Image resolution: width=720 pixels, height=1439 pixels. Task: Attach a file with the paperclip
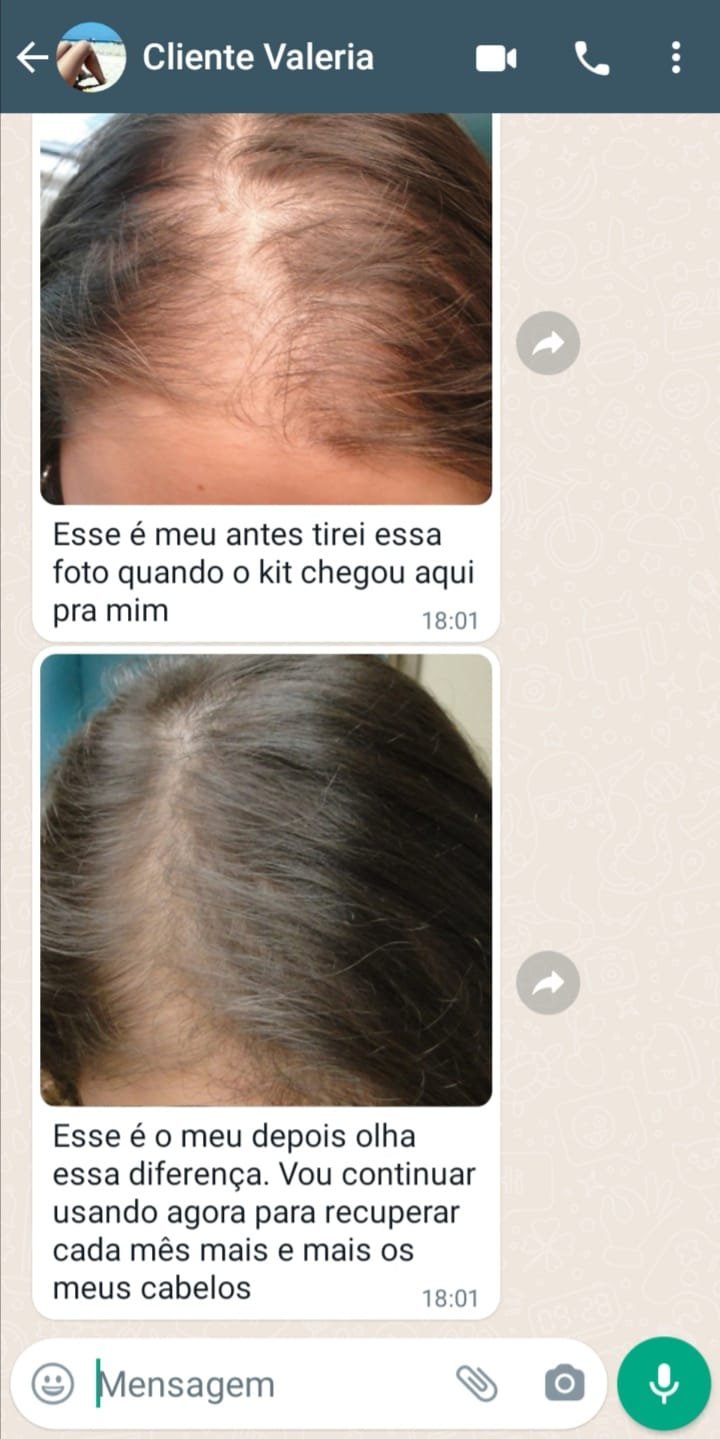(x=479, y=1384)
